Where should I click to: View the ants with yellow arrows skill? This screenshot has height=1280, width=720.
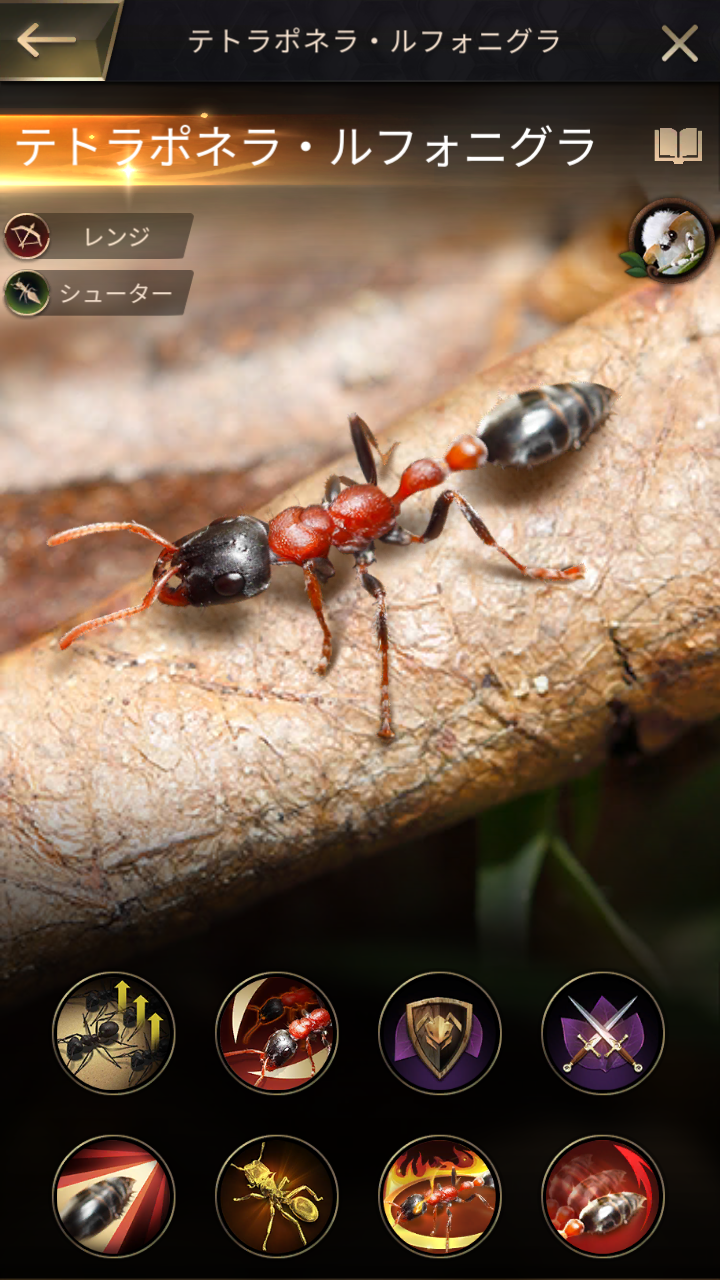114,1033
